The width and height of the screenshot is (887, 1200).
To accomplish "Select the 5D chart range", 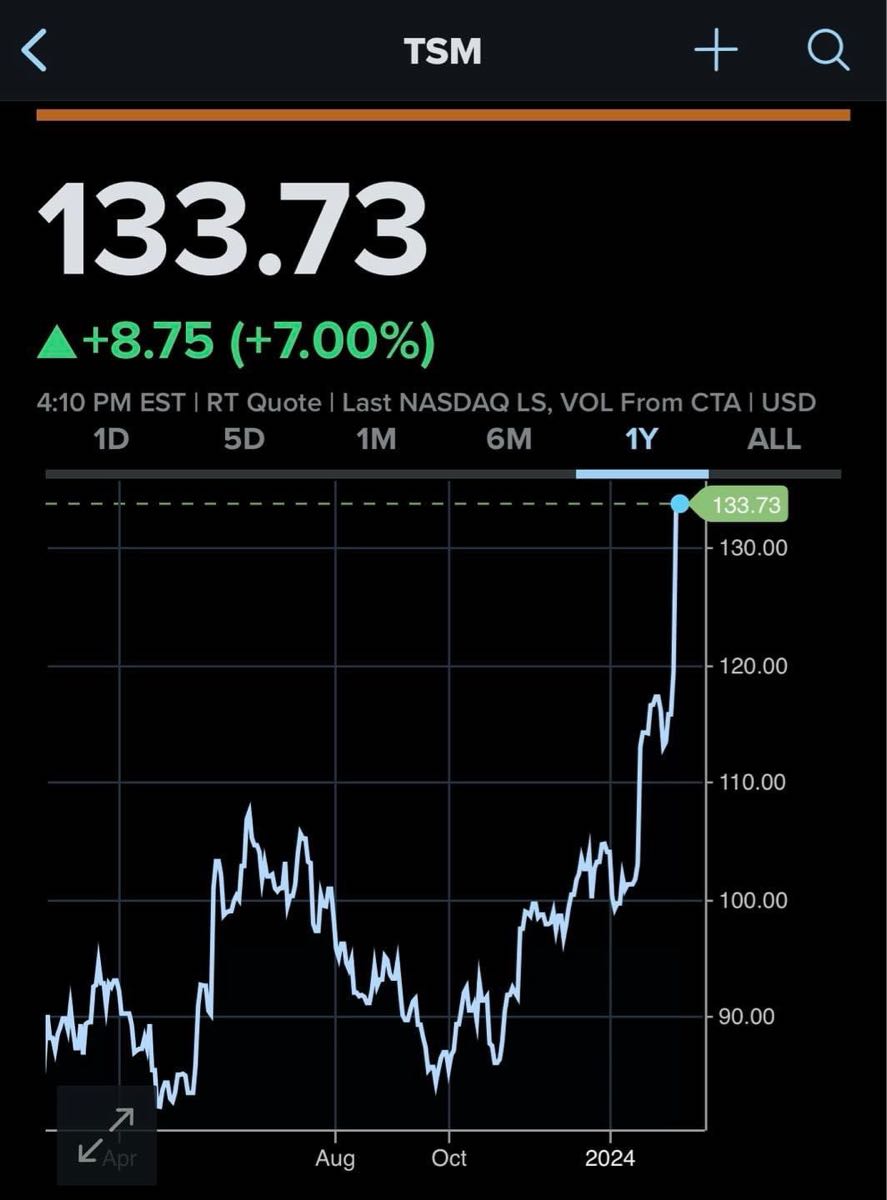I will [243, 439].
